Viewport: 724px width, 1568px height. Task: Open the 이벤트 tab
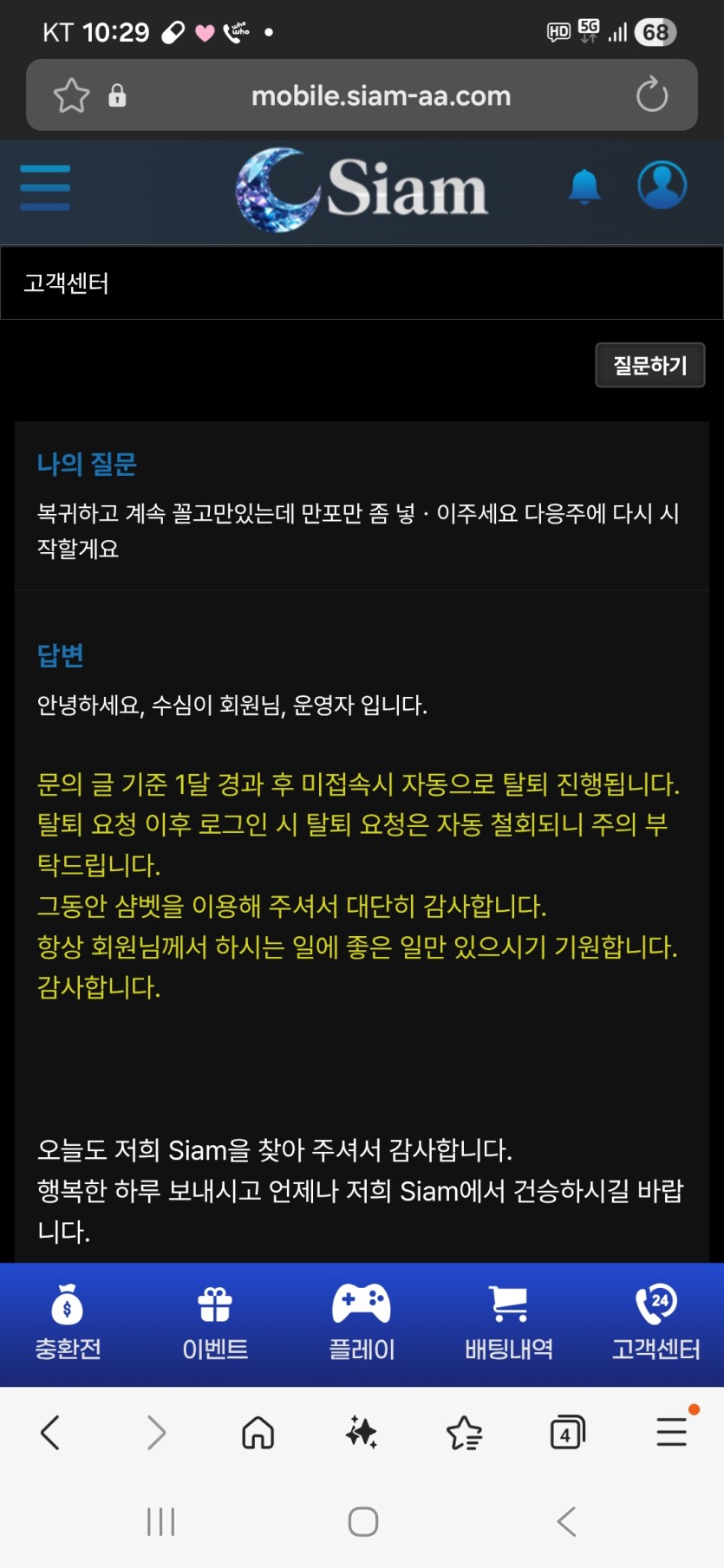click(215, 1324)
